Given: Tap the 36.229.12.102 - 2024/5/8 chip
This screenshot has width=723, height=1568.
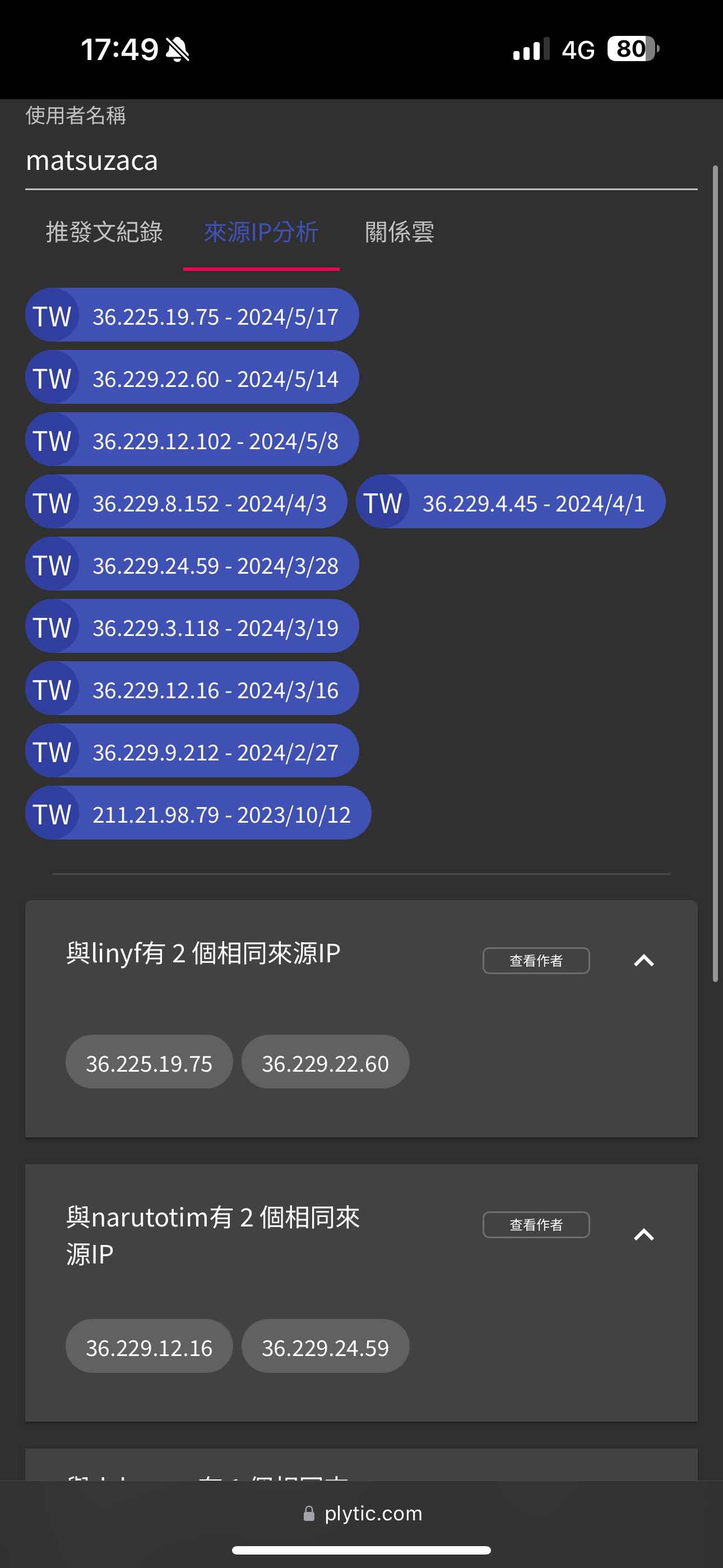Looking at the screenshot, I should [192, 440].
